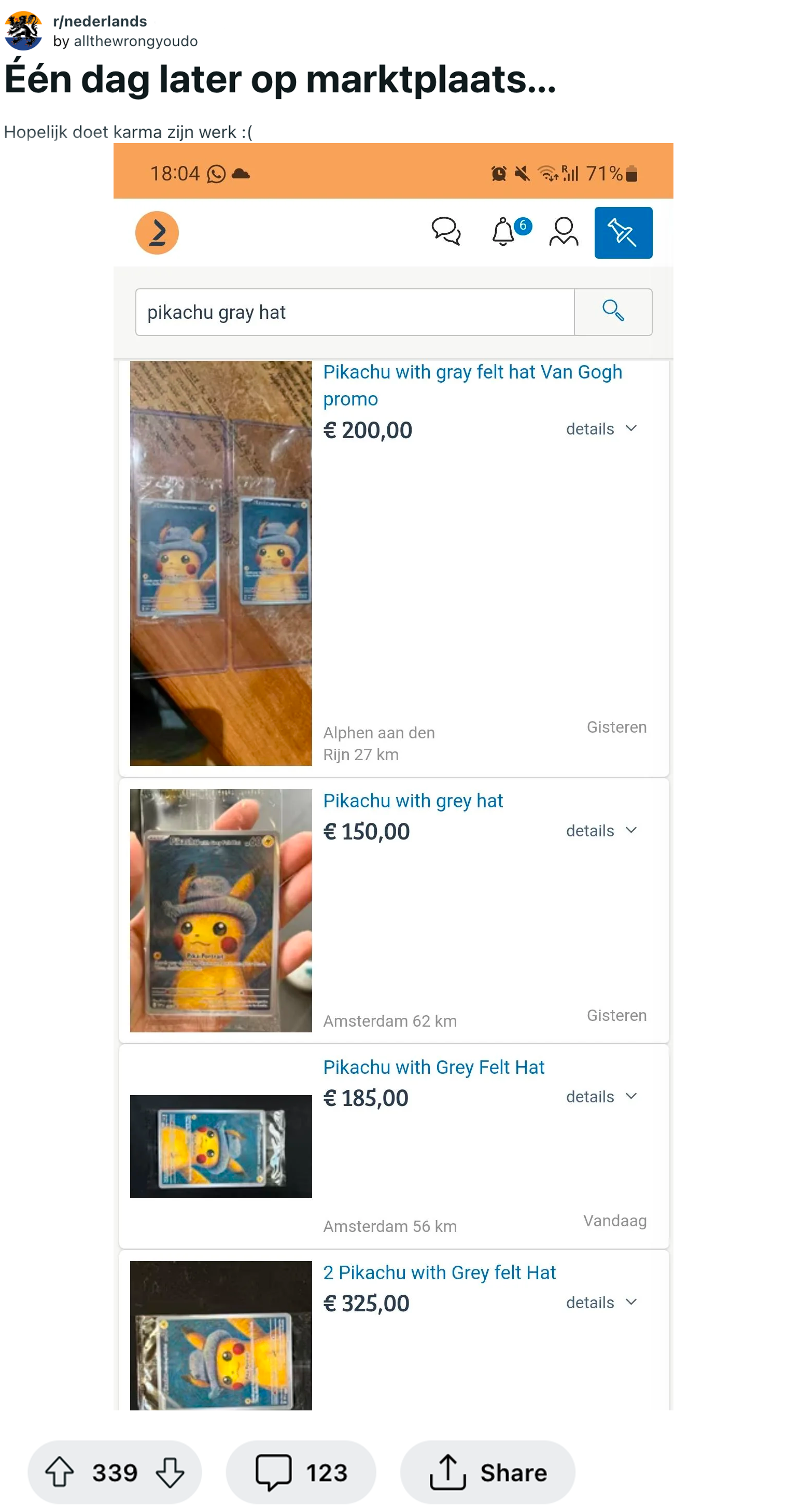Open the Pikachu with Grey Felt Hat listing
Screen dimensions: 787x1512
tap(433, 1067)
